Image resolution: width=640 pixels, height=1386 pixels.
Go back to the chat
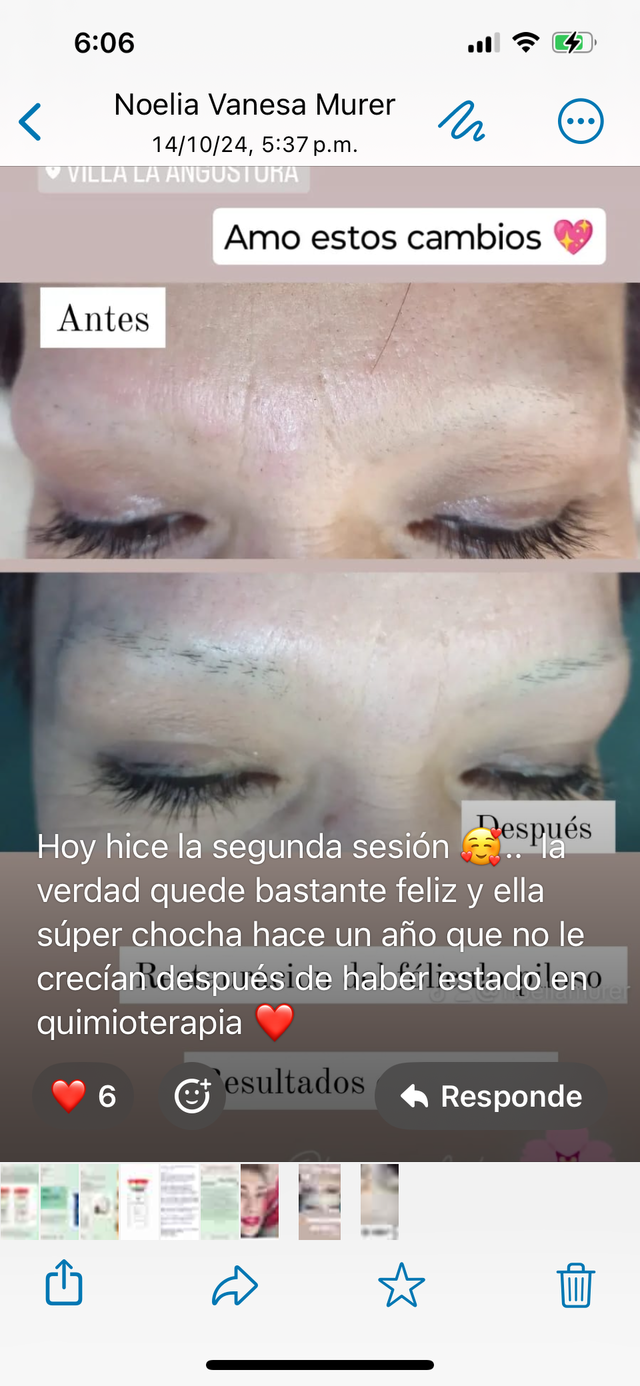coord(30,122)
